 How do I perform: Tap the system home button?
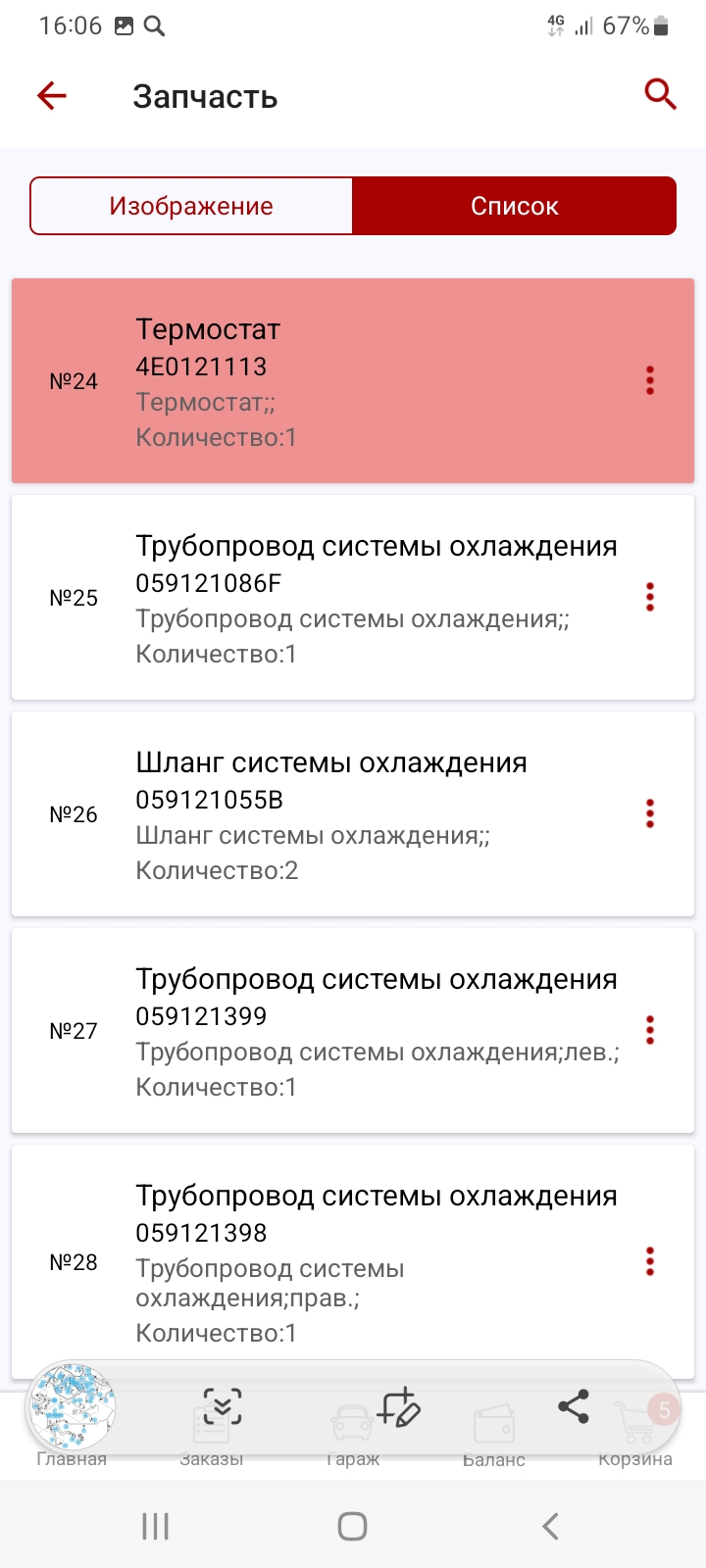coord(352,1526)
